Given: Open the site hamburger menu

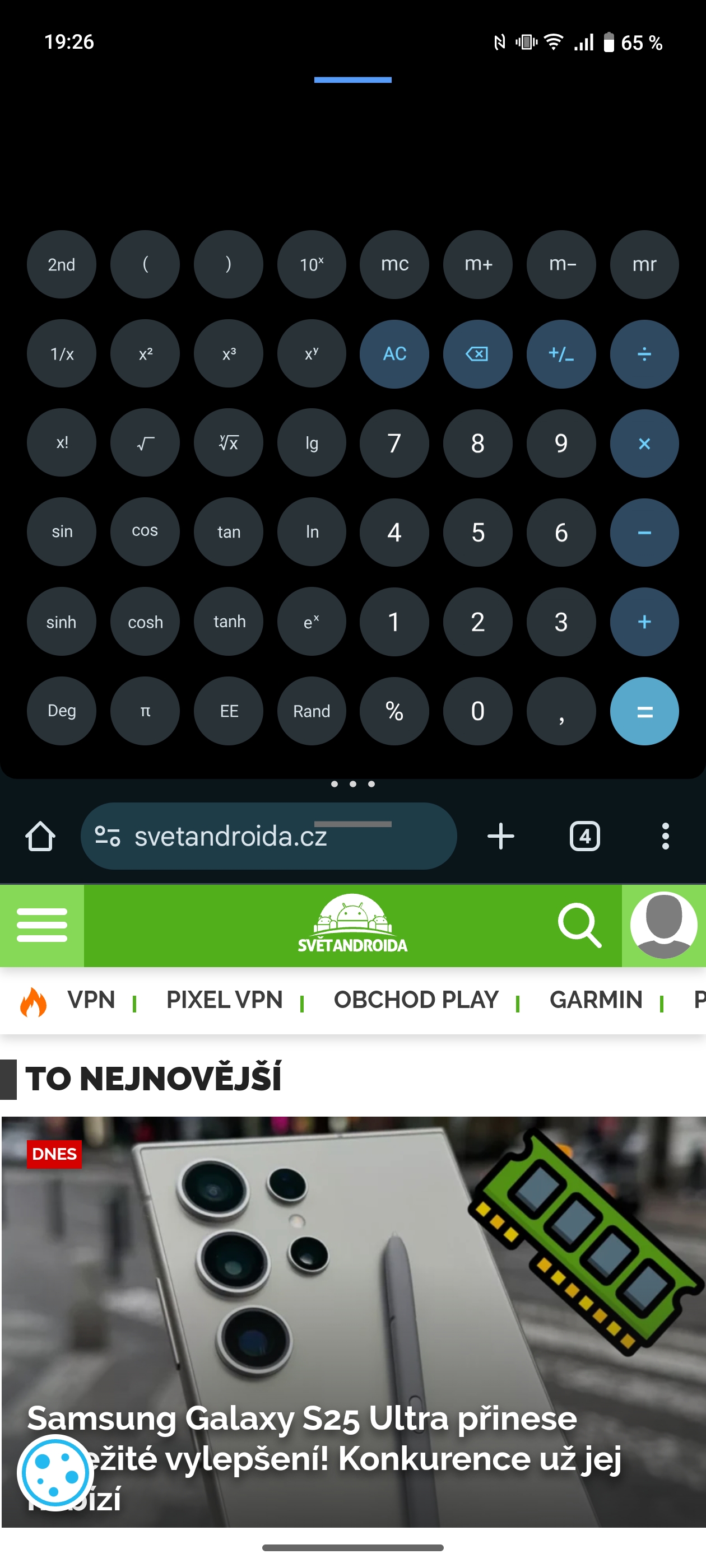Looking at the screenshot, I should (x=42, y=925).
